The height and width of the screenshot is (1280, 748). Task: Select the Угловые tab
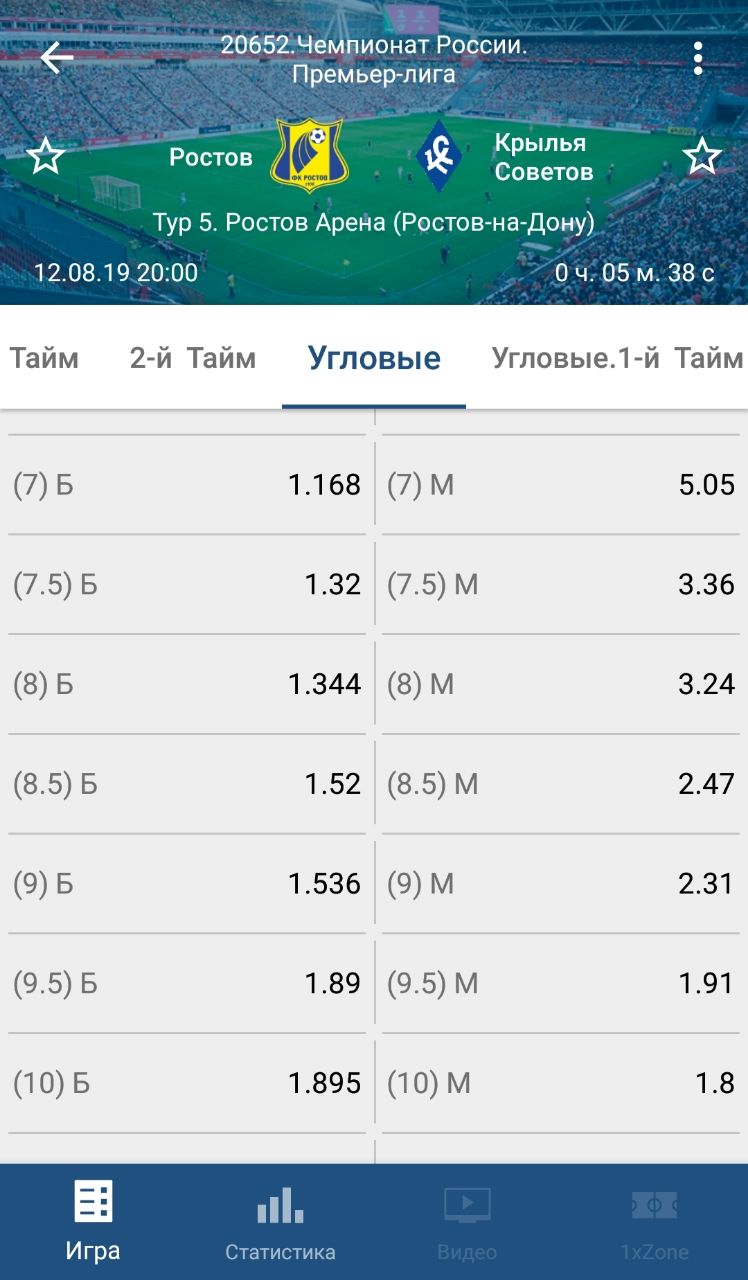point(374,358)
